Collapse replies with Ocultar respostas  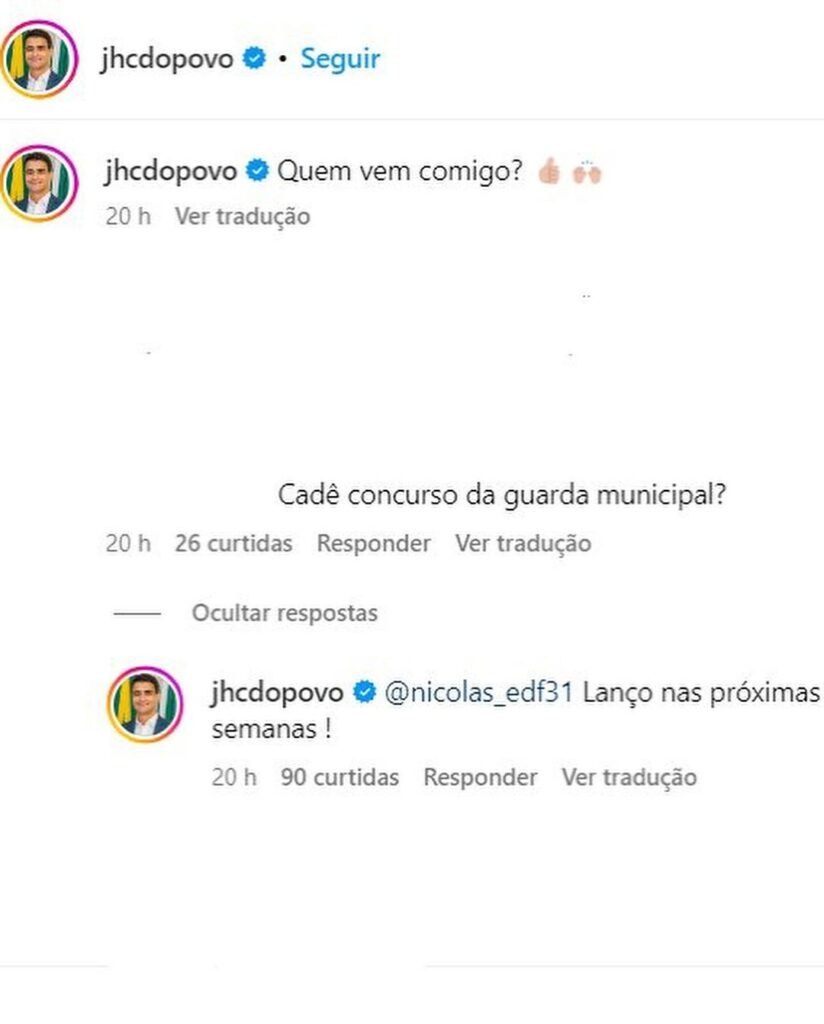[x=284, y=613]
